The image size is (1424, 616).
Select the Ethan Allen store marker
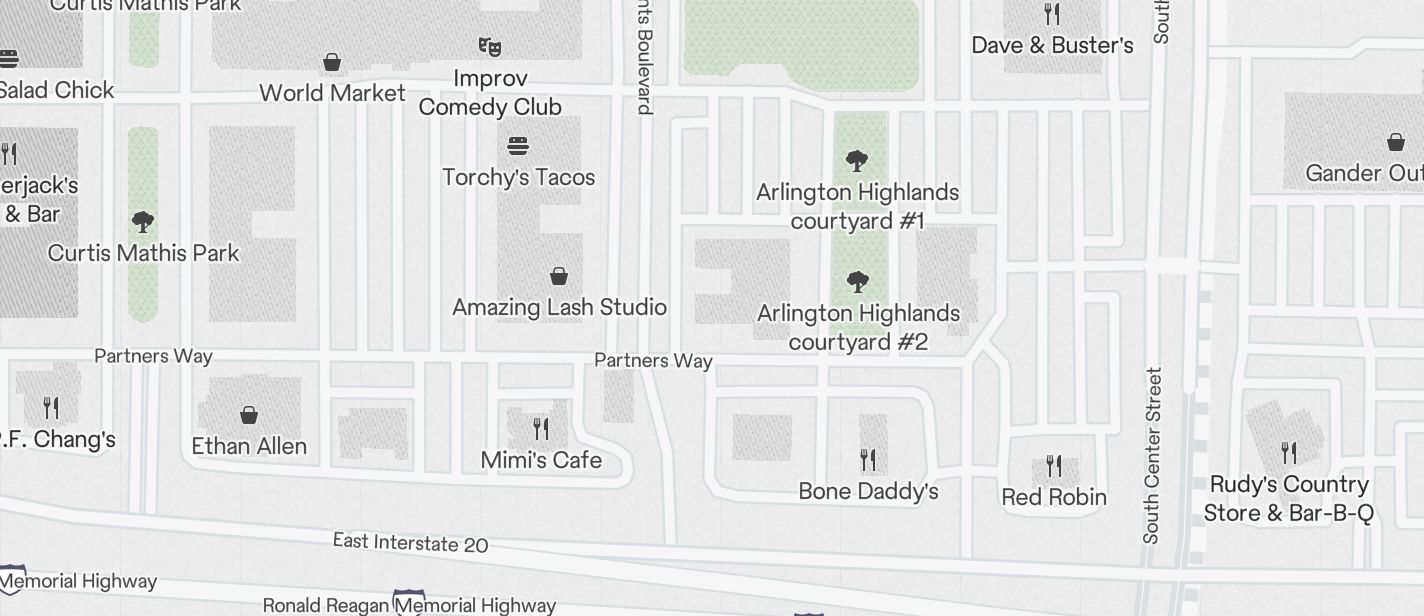(x=249, y=415)
